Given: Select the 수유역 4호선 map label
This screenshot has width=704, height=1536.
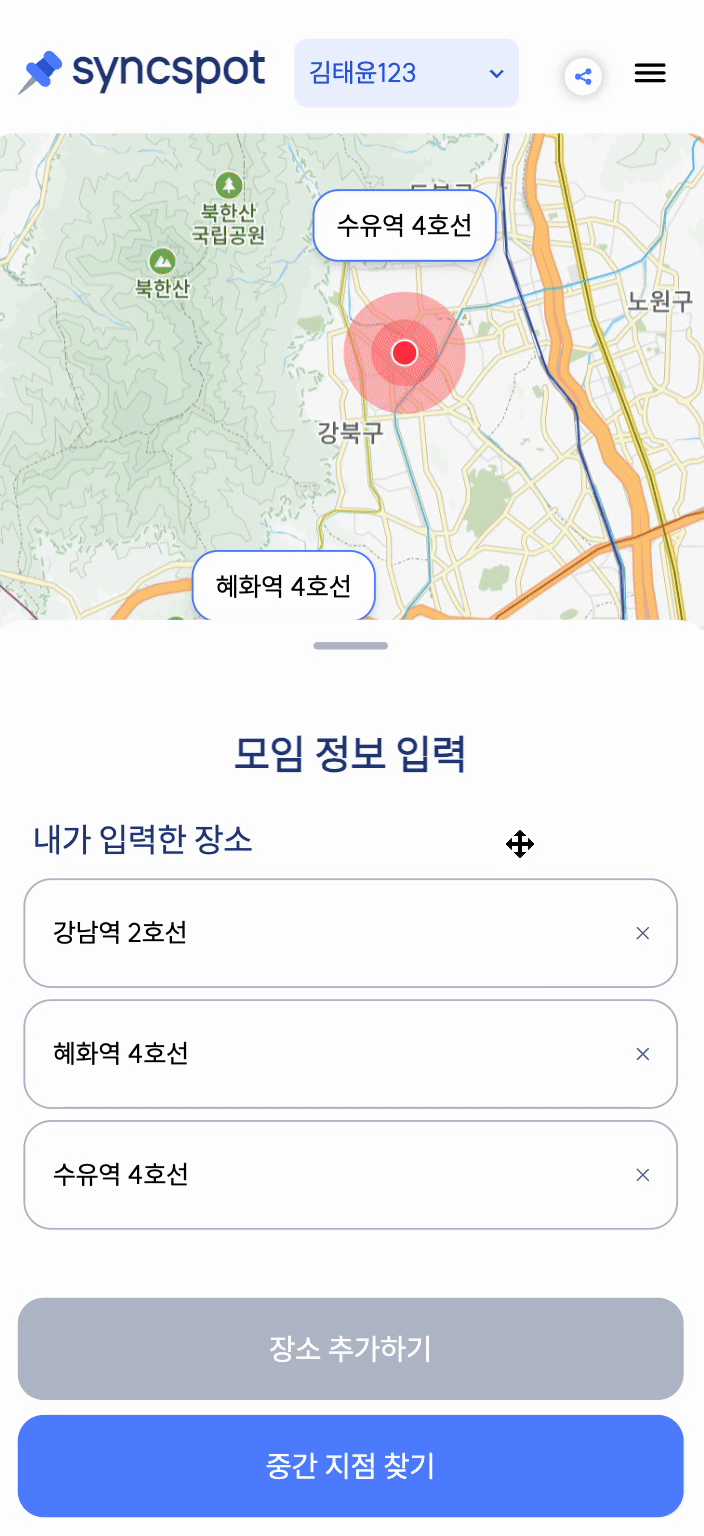Looking at the screenshot, I should 405,225.
